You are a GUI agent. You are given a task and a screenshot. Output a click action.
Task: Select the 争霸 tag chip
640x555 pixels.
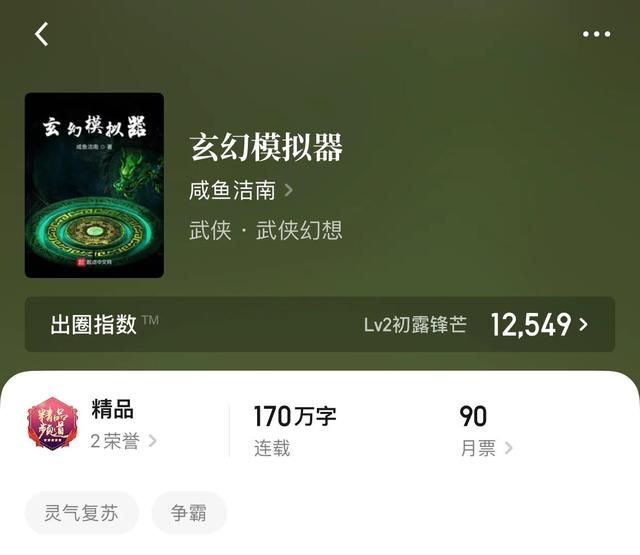tap(189, 513)
